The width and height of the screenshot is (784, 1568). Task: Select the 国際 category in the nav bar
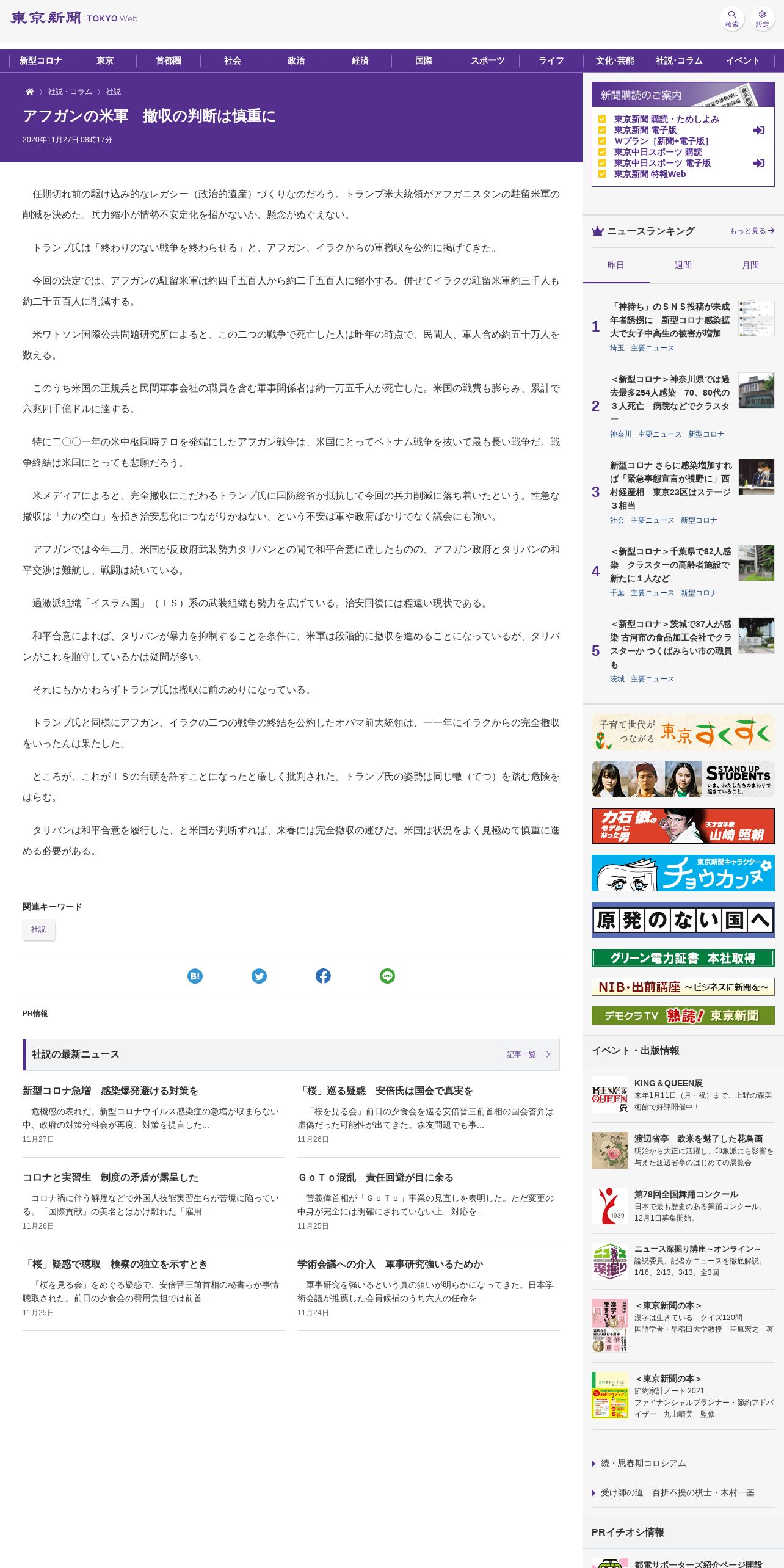click(x=424, y=60)
